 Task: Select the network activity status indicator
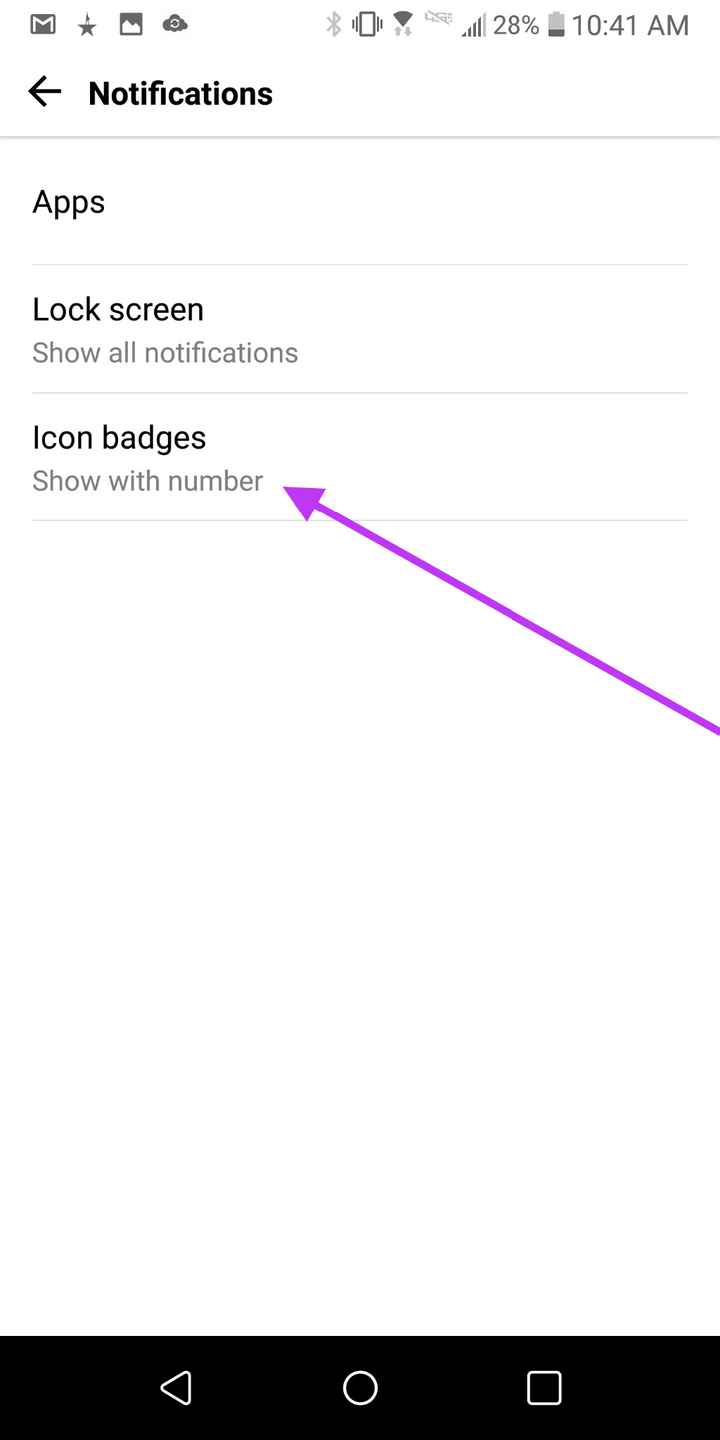(x=437, y=23)
